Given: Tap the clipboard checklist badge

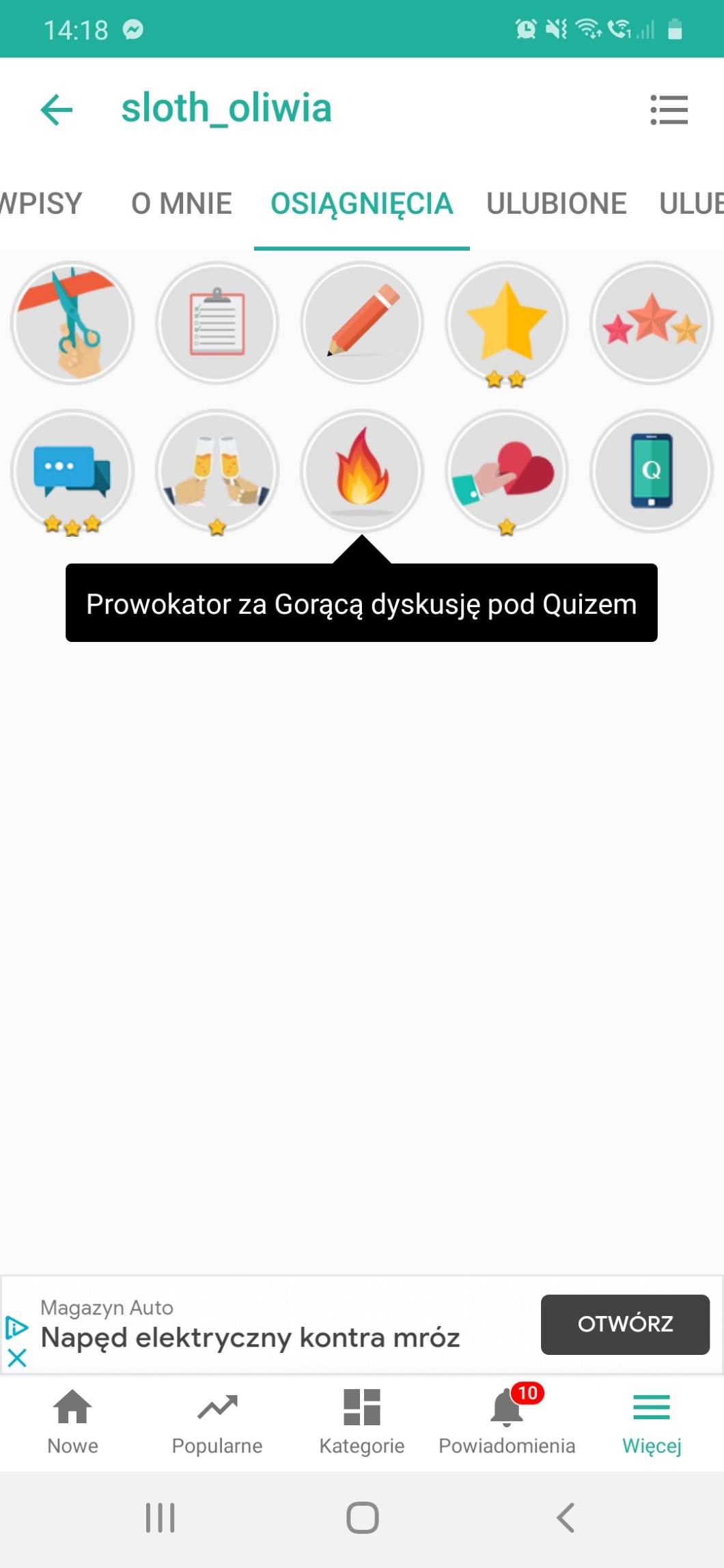Looking at the screenshot, I should pyautogui.click(x=217, y=323).
